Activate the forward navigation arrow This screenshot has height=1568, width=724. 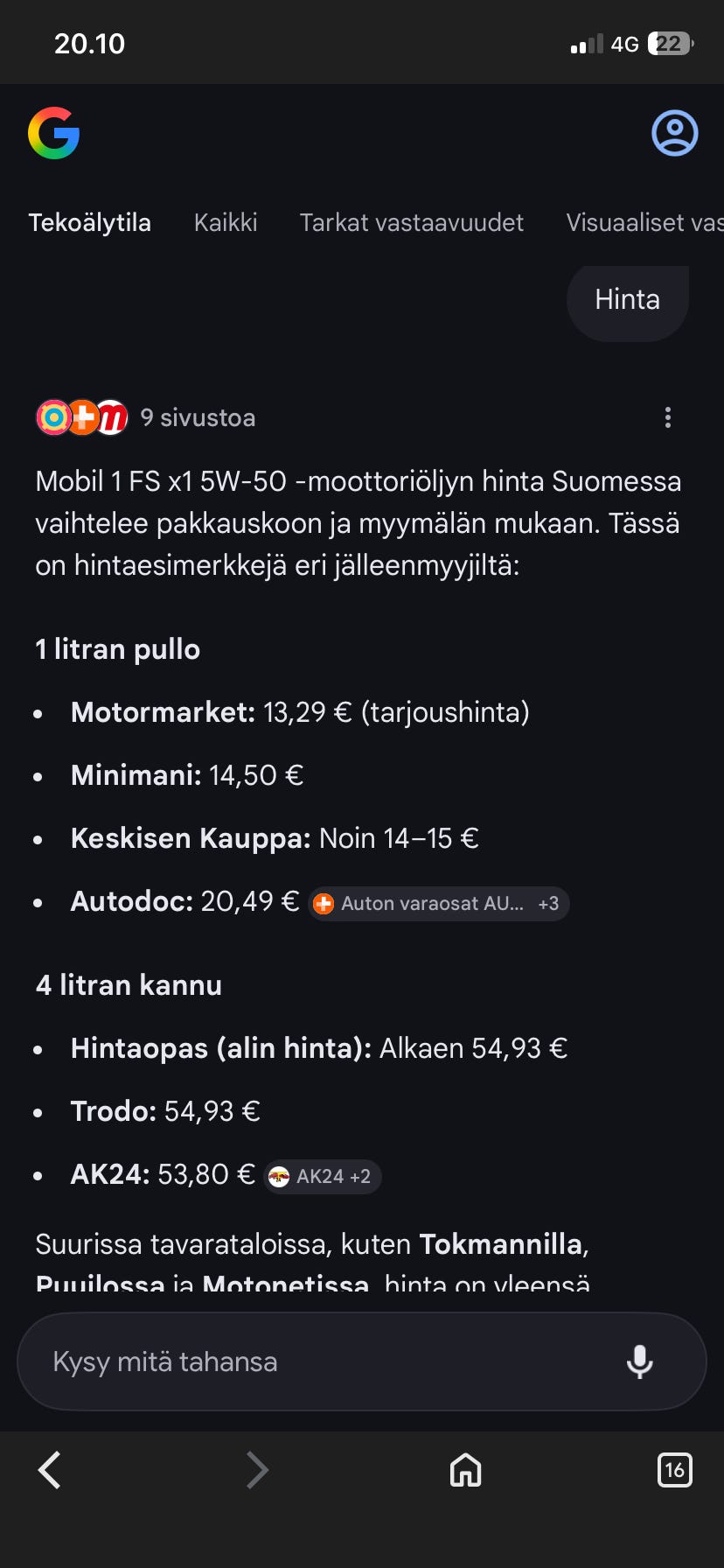(x=257, y=1470)
